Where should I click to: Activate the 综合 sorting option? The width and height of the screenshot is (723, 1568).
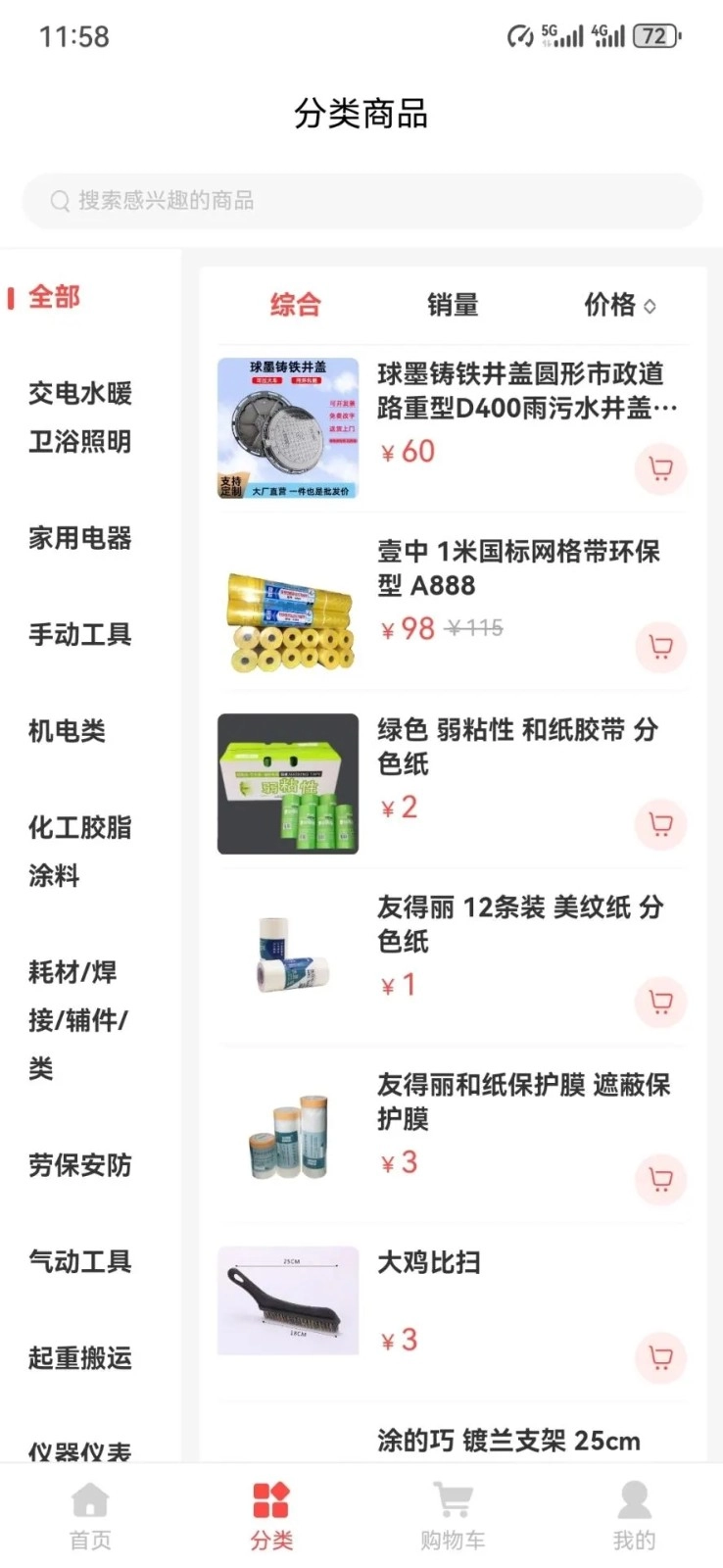pos(297,305)
